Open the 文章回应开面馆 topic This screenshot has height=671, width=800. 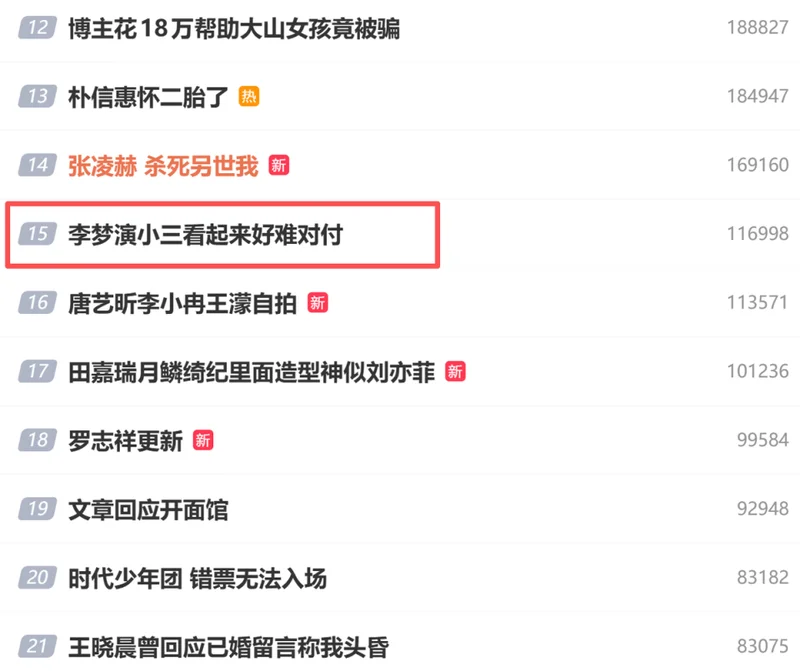(148, 510)
